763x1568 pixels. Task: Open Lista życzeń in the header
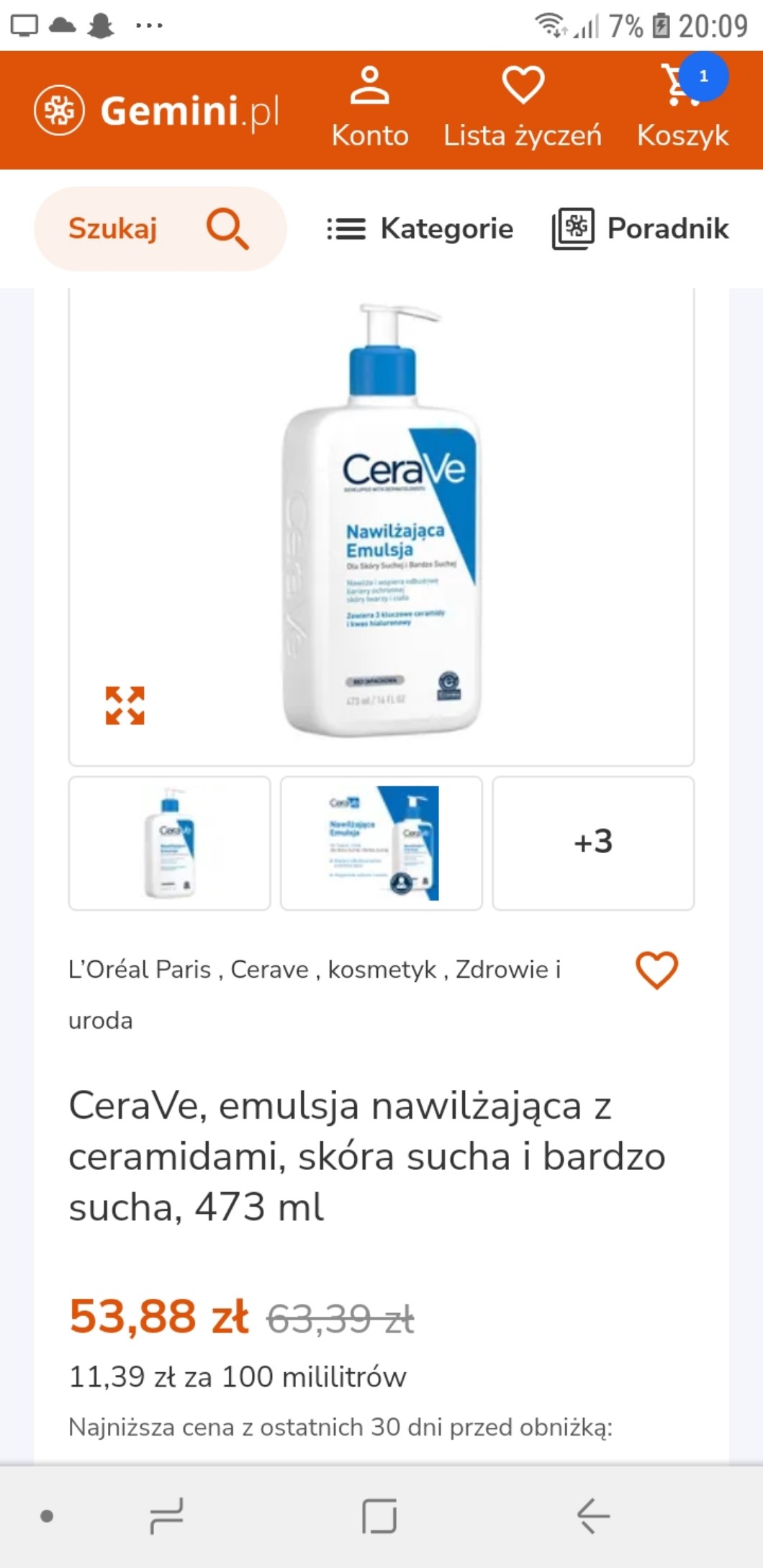[x=522, y=108]
